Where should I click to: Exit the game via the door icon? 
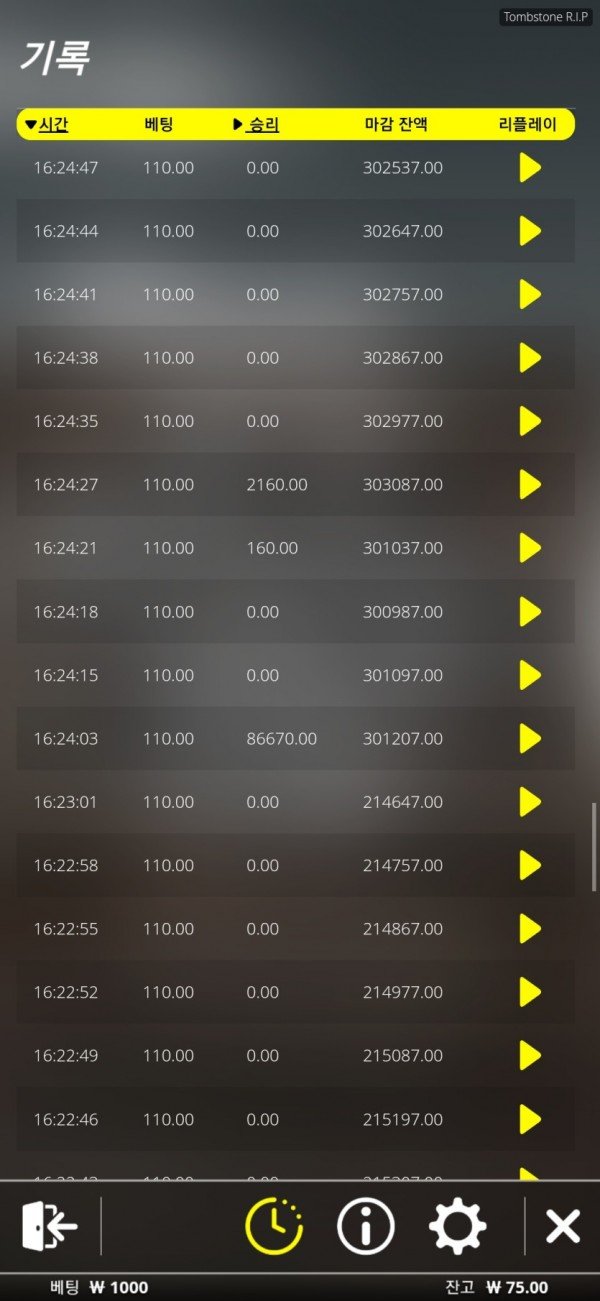coord(49,1225)
